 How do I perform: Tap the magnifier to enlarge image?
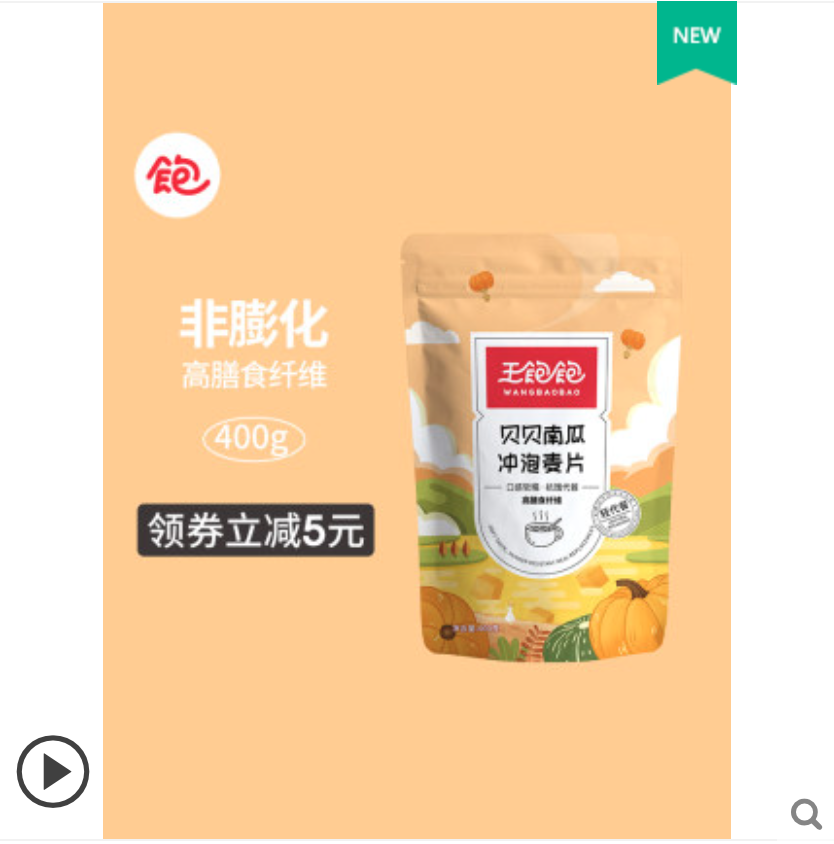point(805,813)
